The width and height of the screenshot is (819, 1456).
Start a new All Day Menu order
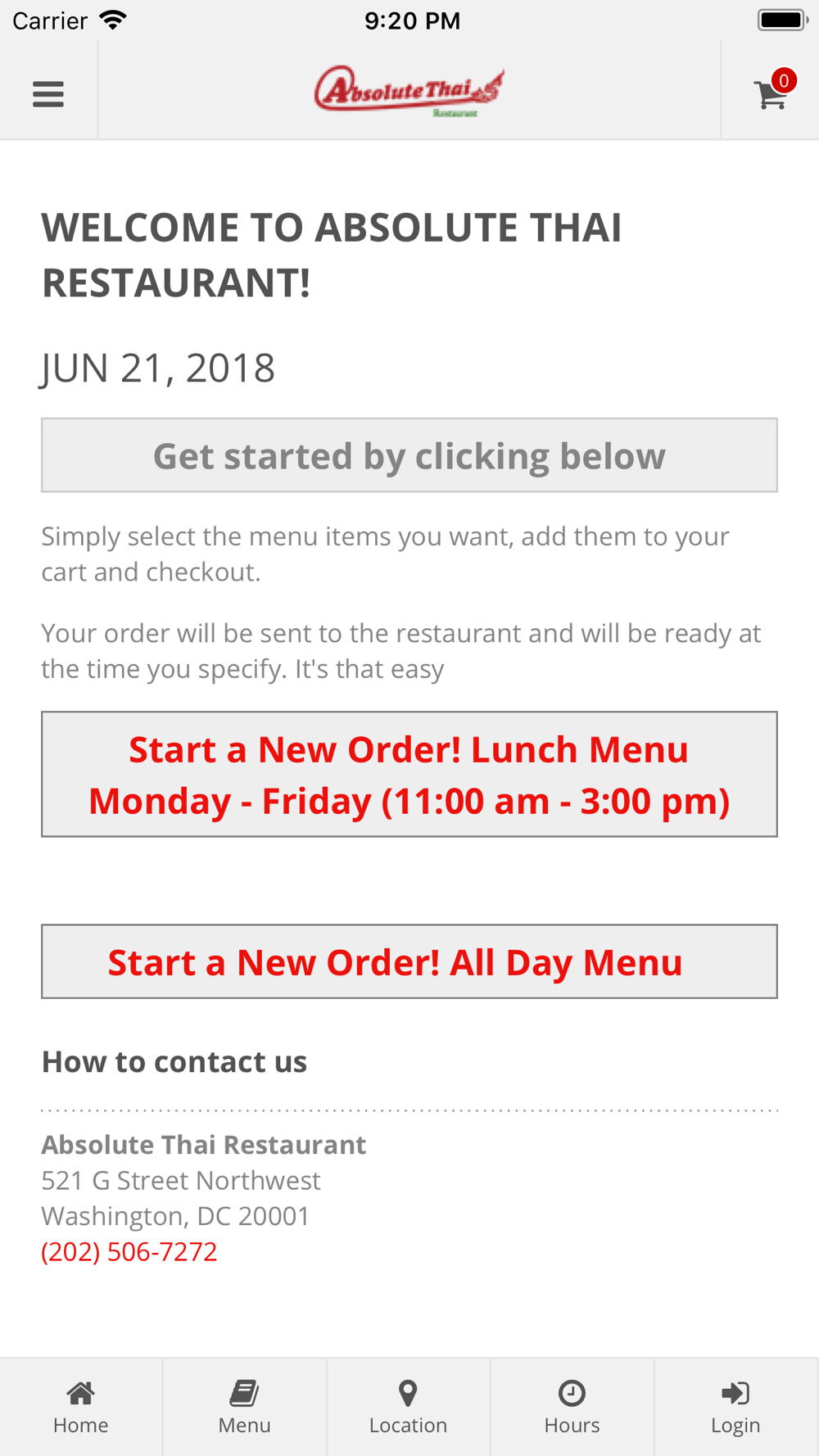409,961
